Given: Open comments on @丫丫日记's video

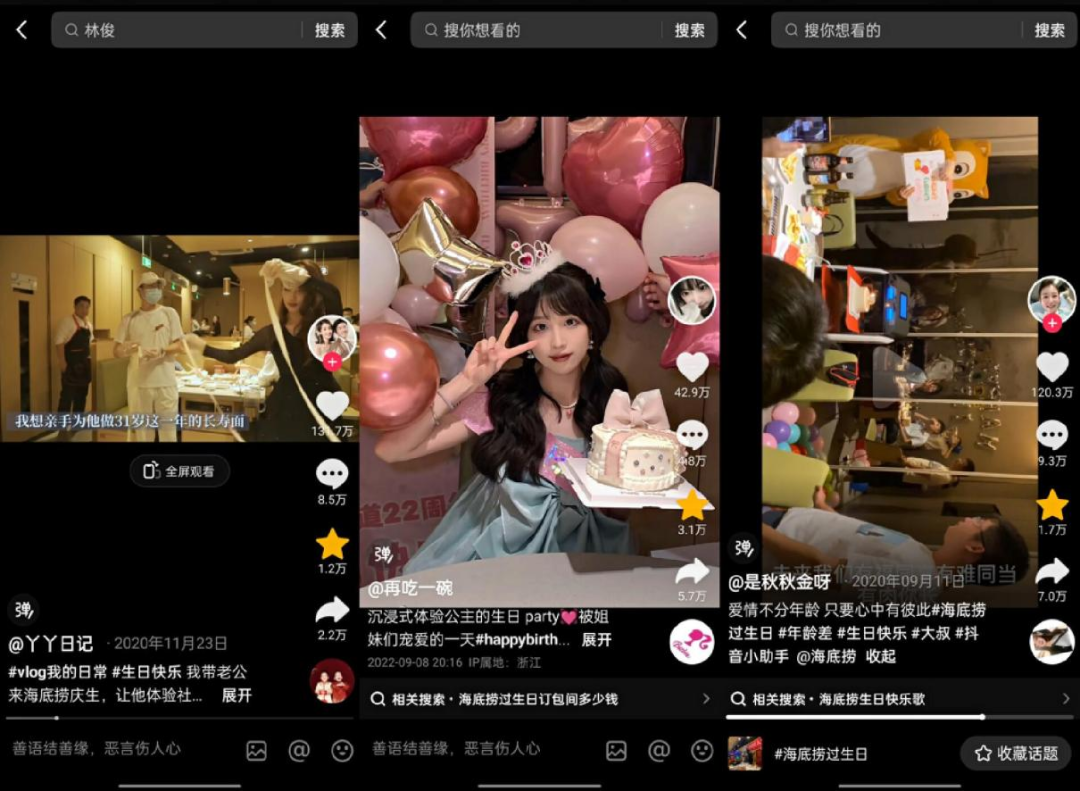Looking at the screenshot, I should tap(332, 475).
